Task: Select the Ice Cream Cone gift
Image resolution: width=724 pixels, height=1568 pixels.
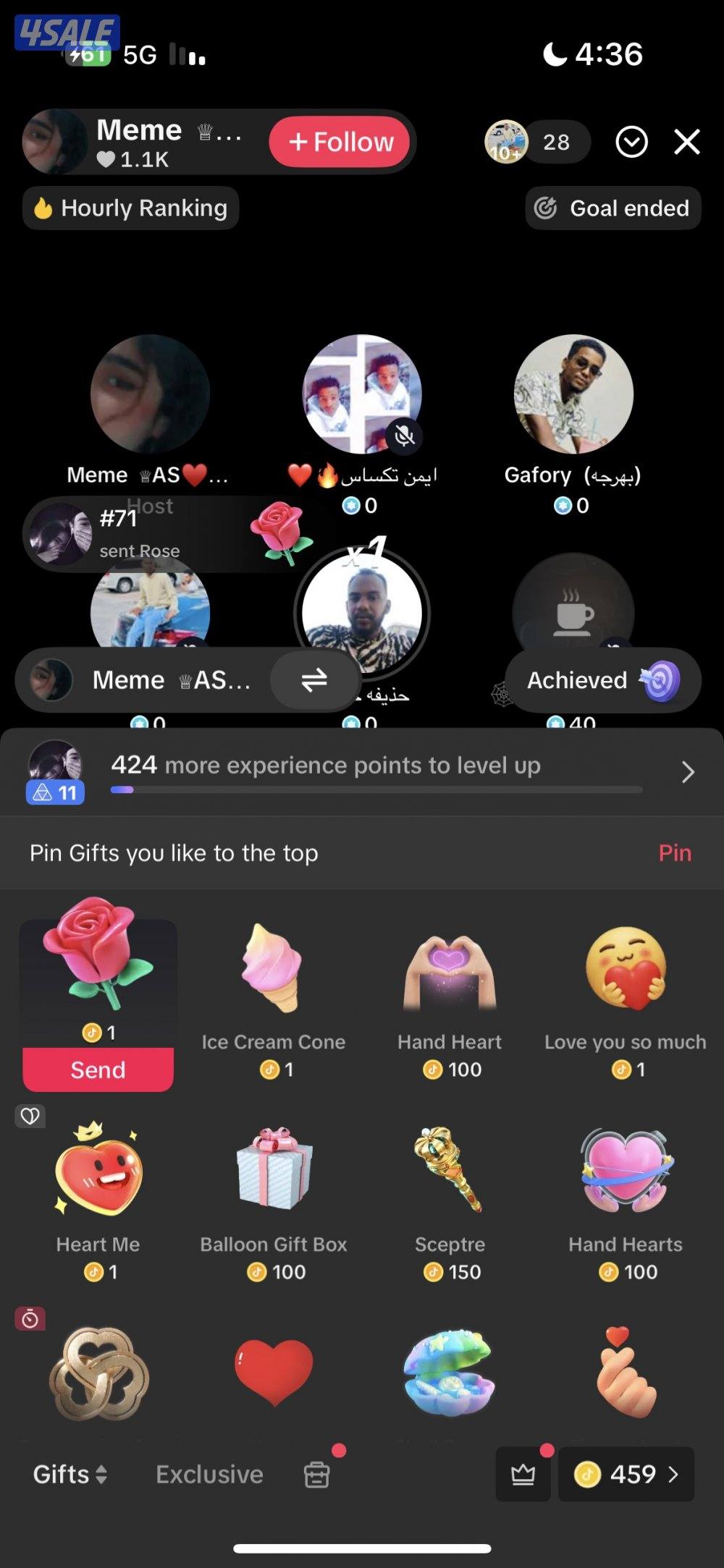Action: [x=274, y=999]
